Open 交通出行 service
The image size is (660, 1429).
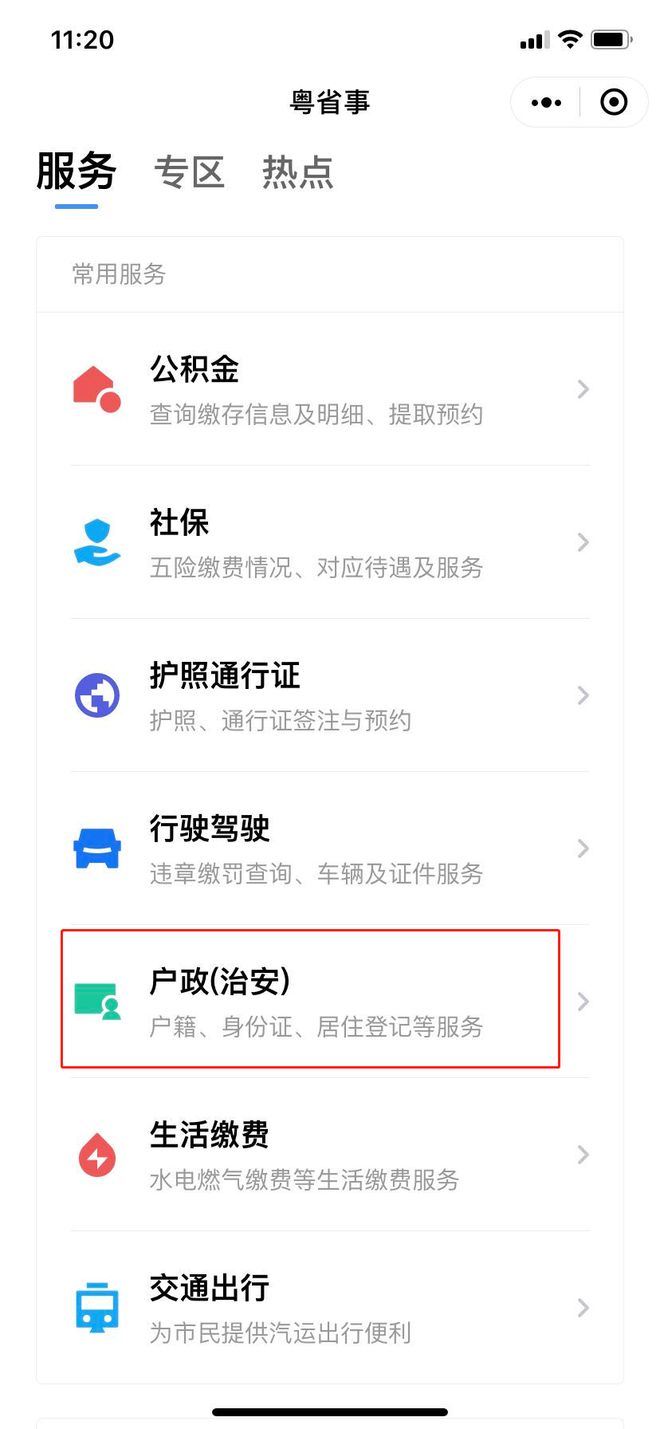(x=330, y=1307)
